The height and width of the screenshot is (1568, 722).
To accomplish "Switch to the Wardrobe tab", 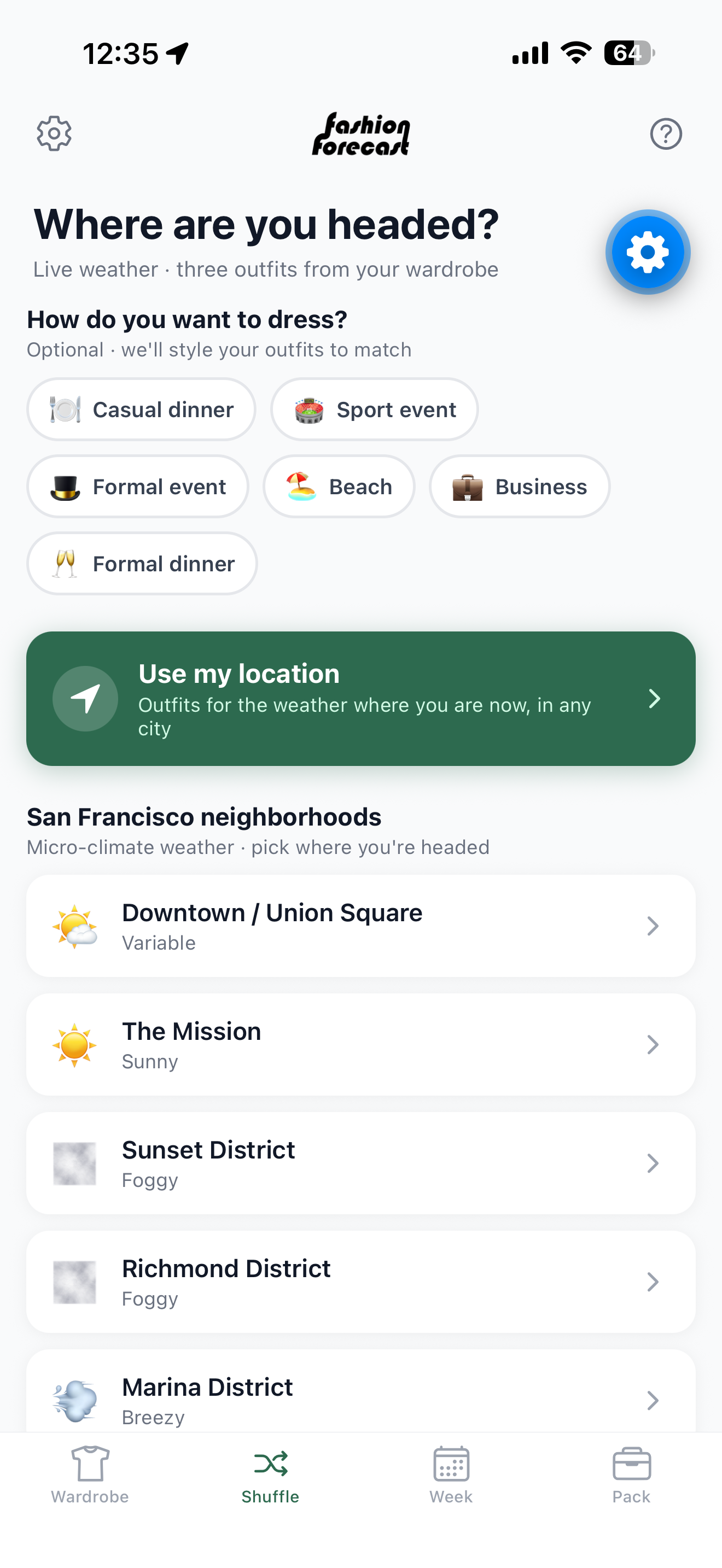I will [90, 1476].
